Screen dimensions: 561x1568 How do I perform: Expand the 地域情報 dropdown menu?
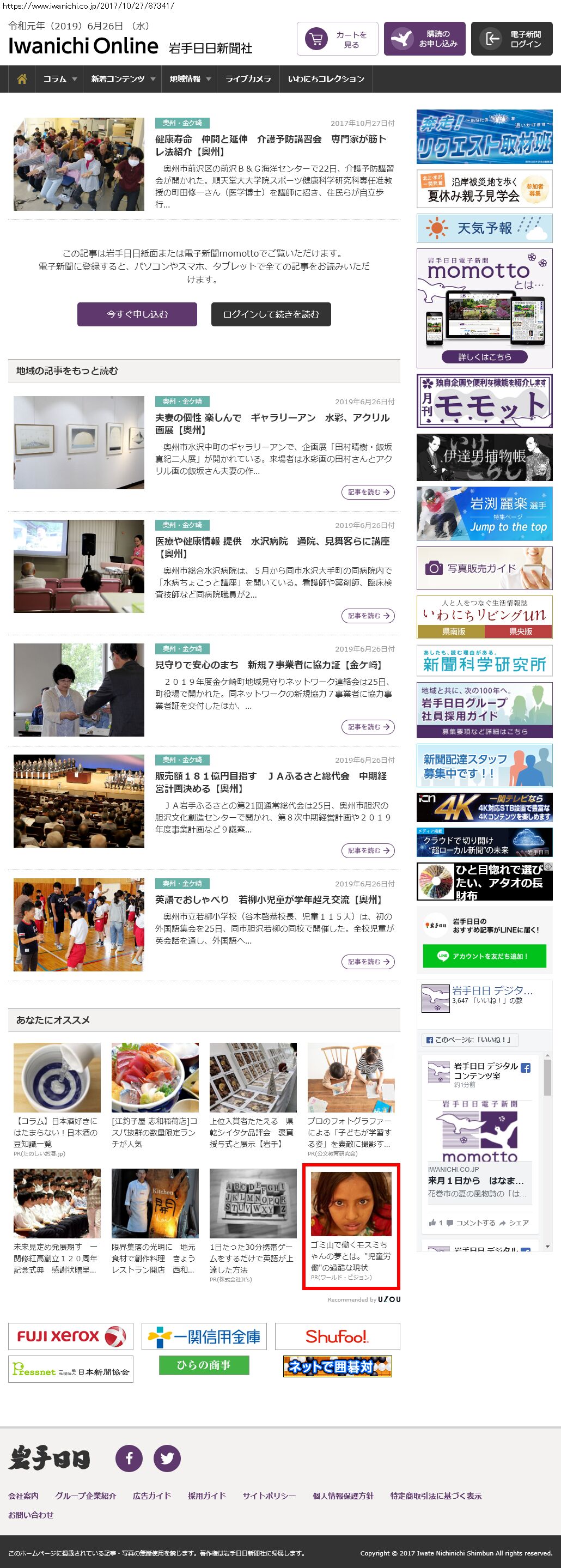point(189,79)
